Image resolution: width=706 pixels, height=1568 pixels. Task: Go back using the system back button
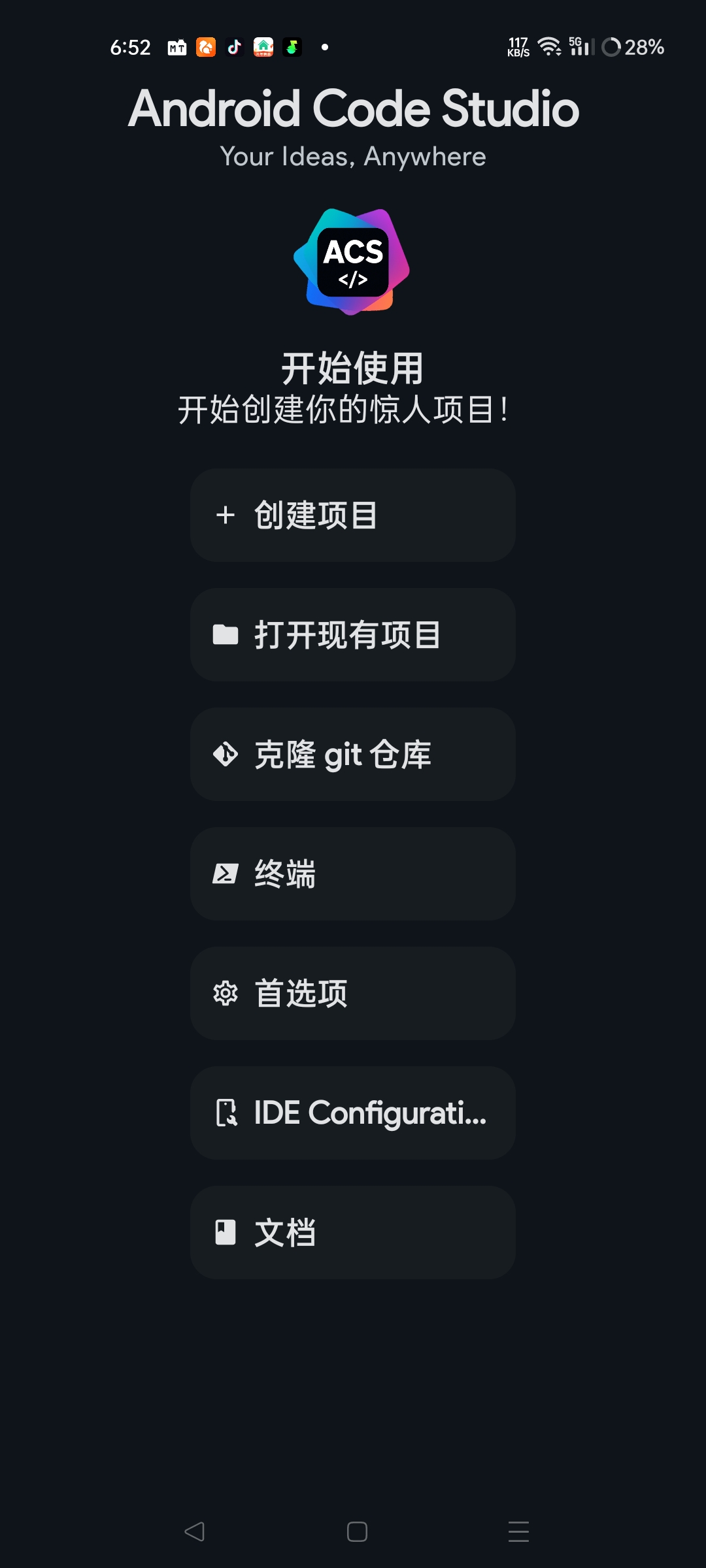[x=194, y=1531]
